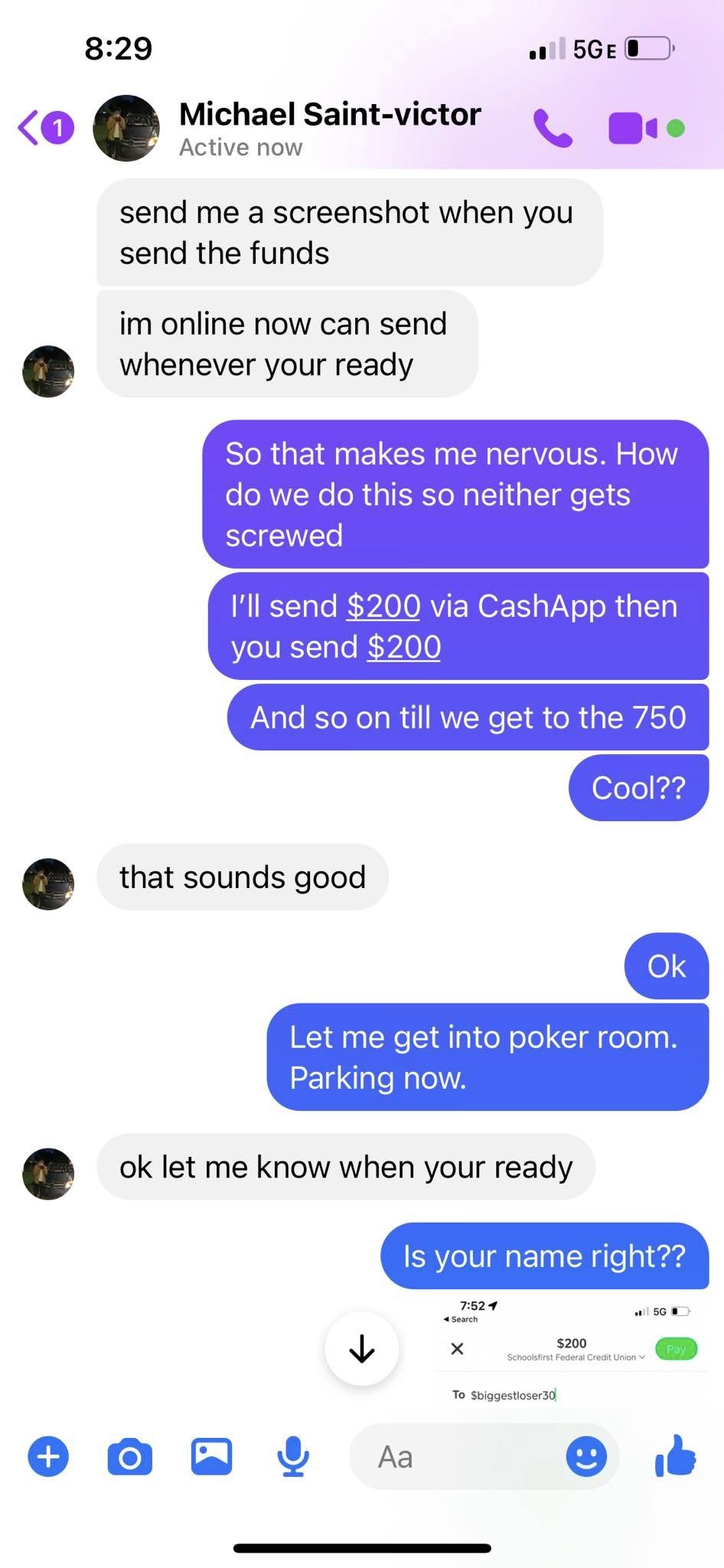Tap the first underlined $200 link
This screenshot has height=1568, width=724.
point(383,606)
